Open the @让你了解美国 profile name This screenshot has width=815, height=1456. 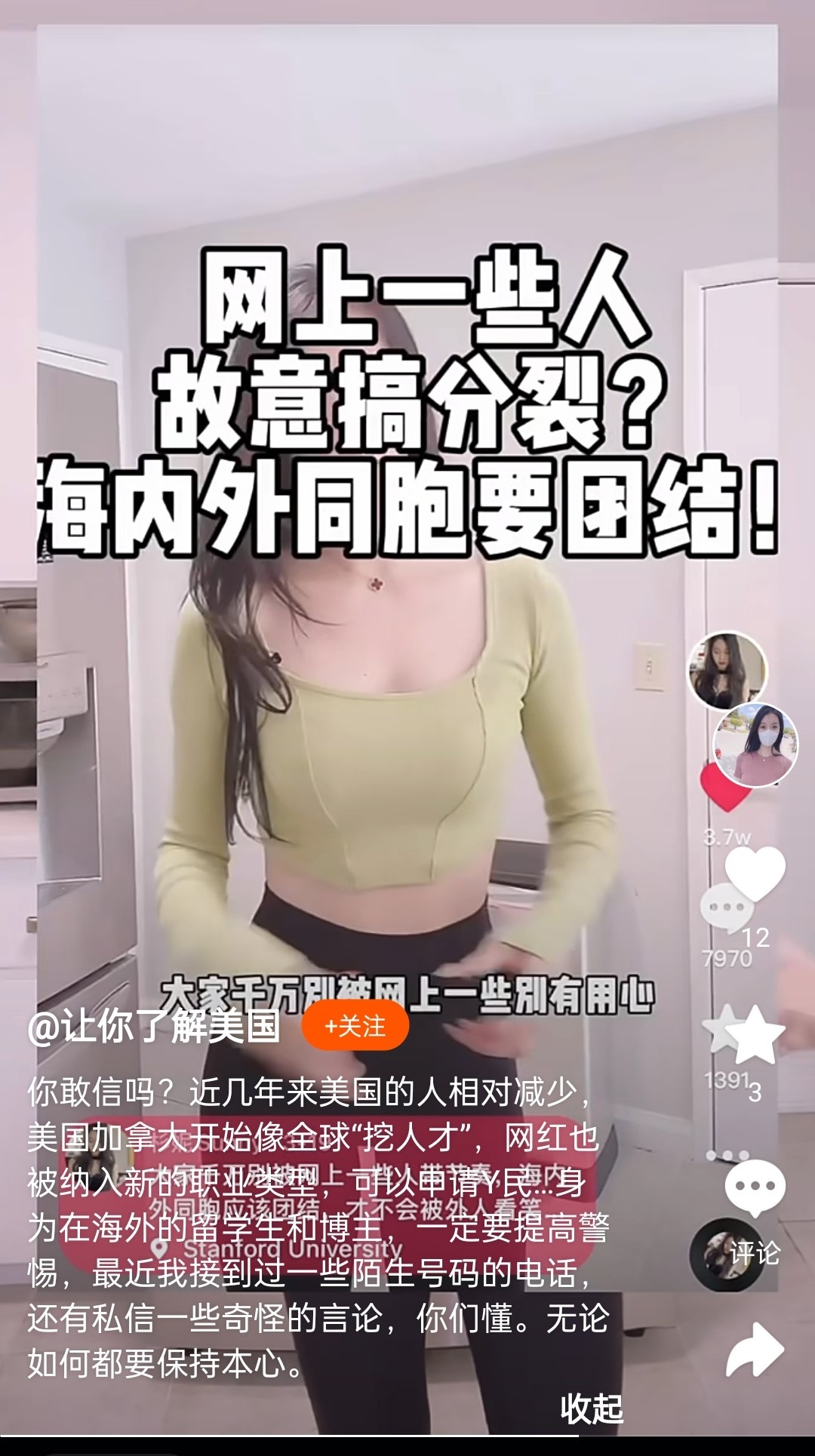click(x=154, y=1026)
